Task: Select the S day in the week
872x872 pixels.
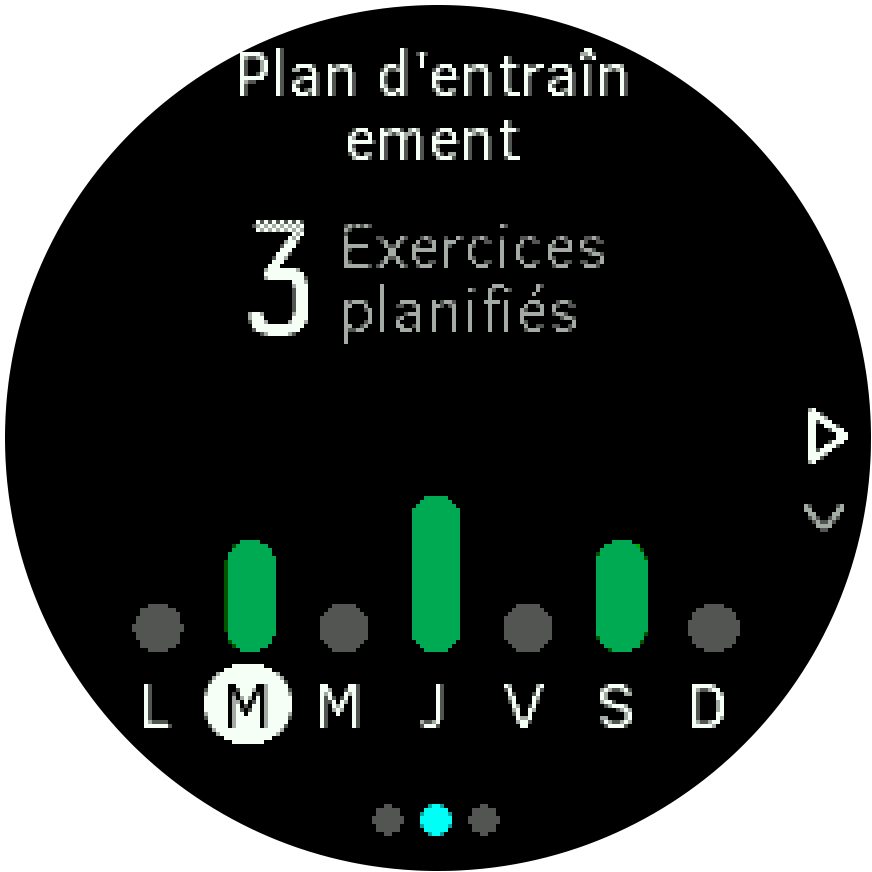Action: pyautogui.click(x=617, y=707)
